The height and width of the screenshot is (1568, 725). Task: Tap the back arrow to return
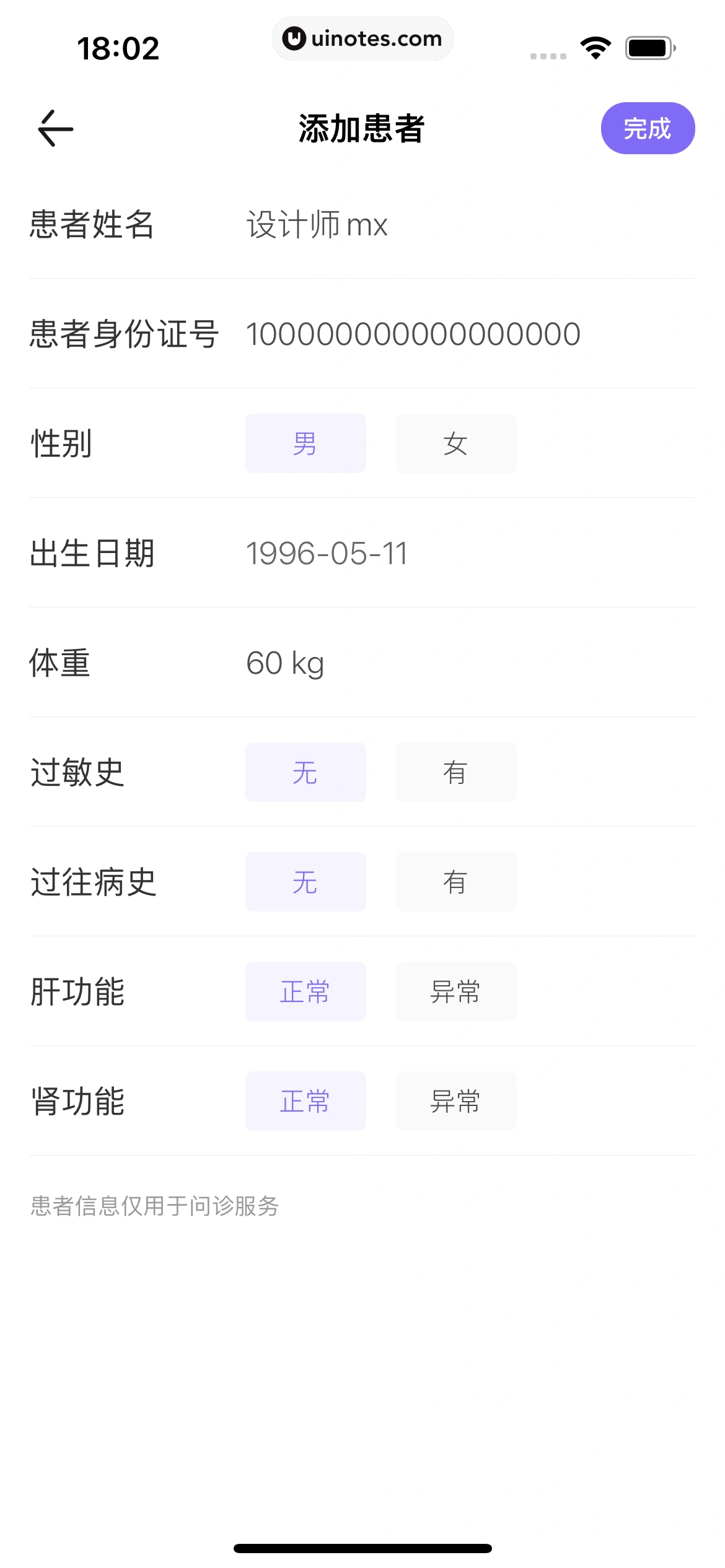[x=55, y=128]
